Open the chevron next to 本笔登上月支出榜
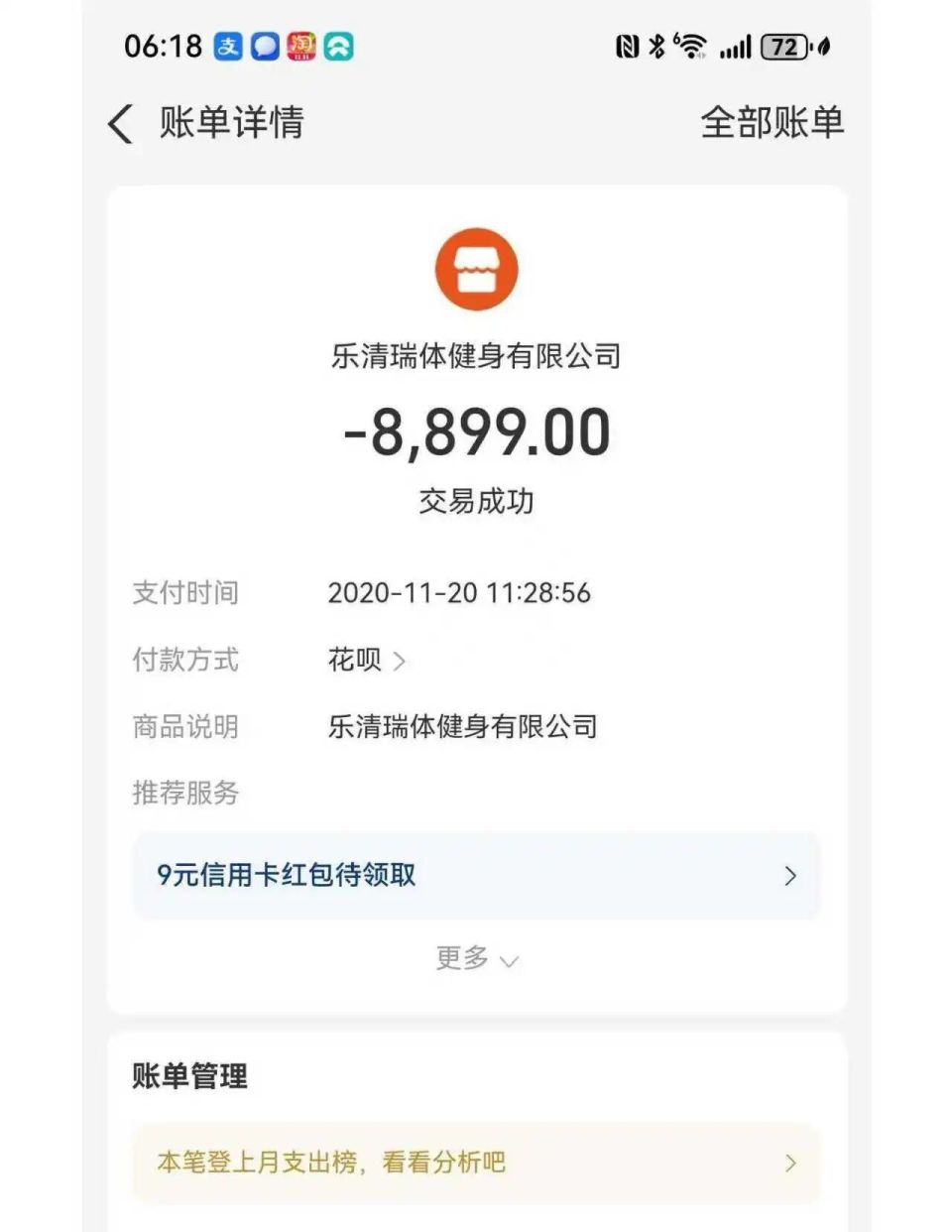This screenshot has height=1232, width=952. point(790,1162)
